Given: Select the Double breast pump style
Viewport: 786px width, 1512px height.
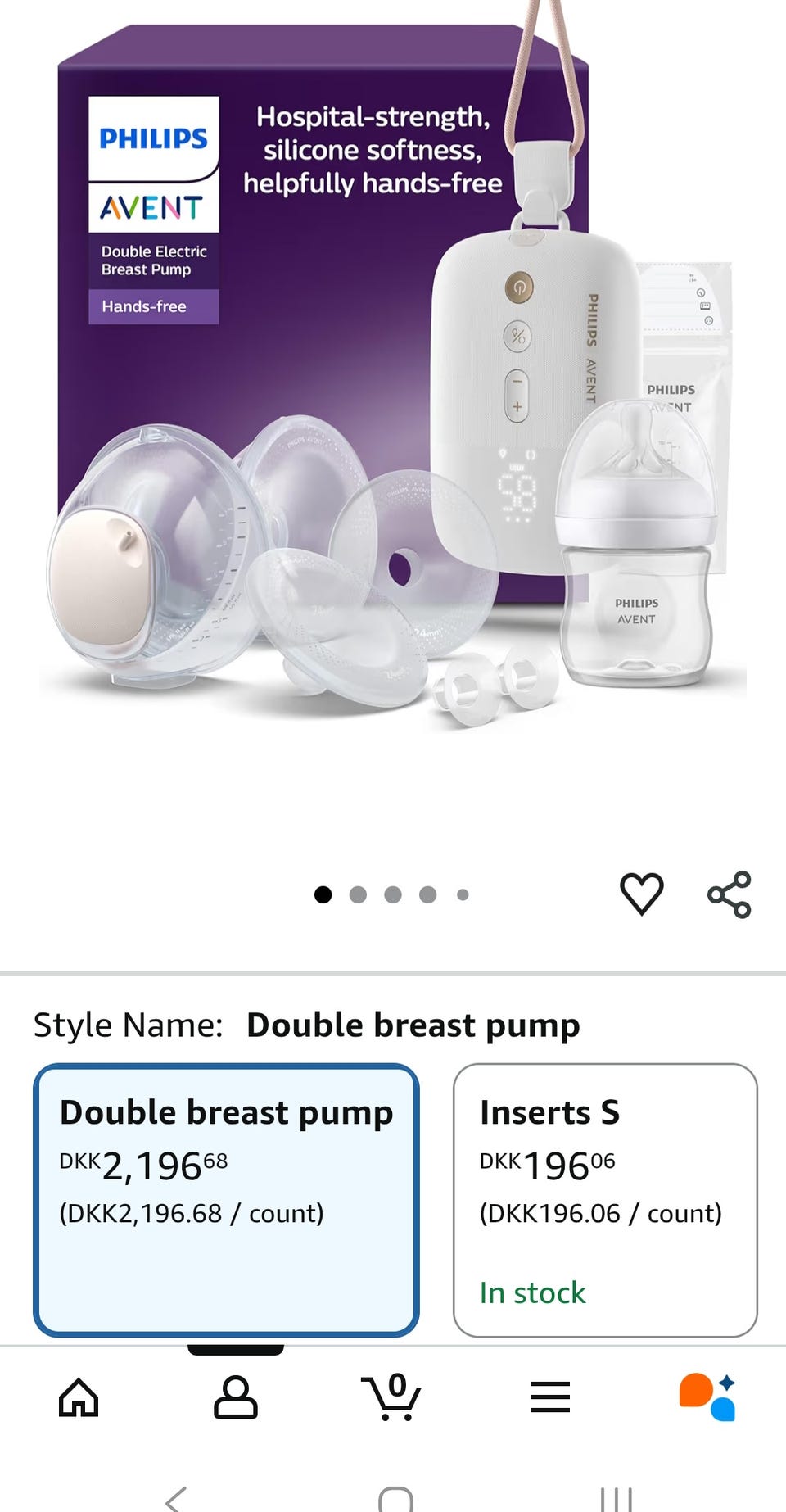Looking at the screenshot, I should tap(226, 1199).
